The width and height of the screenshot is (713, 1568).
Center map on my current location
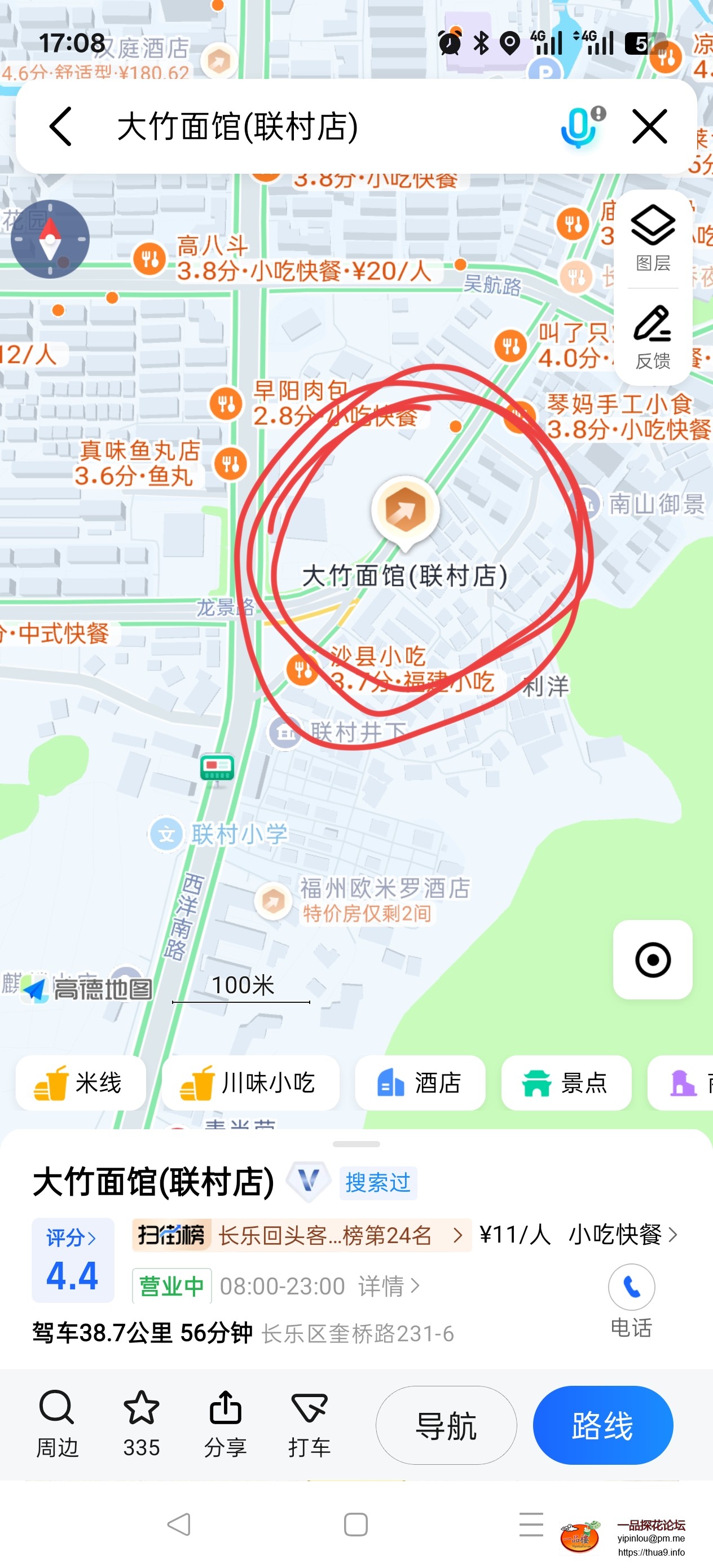pyautogui.click(x=652, y=960)
